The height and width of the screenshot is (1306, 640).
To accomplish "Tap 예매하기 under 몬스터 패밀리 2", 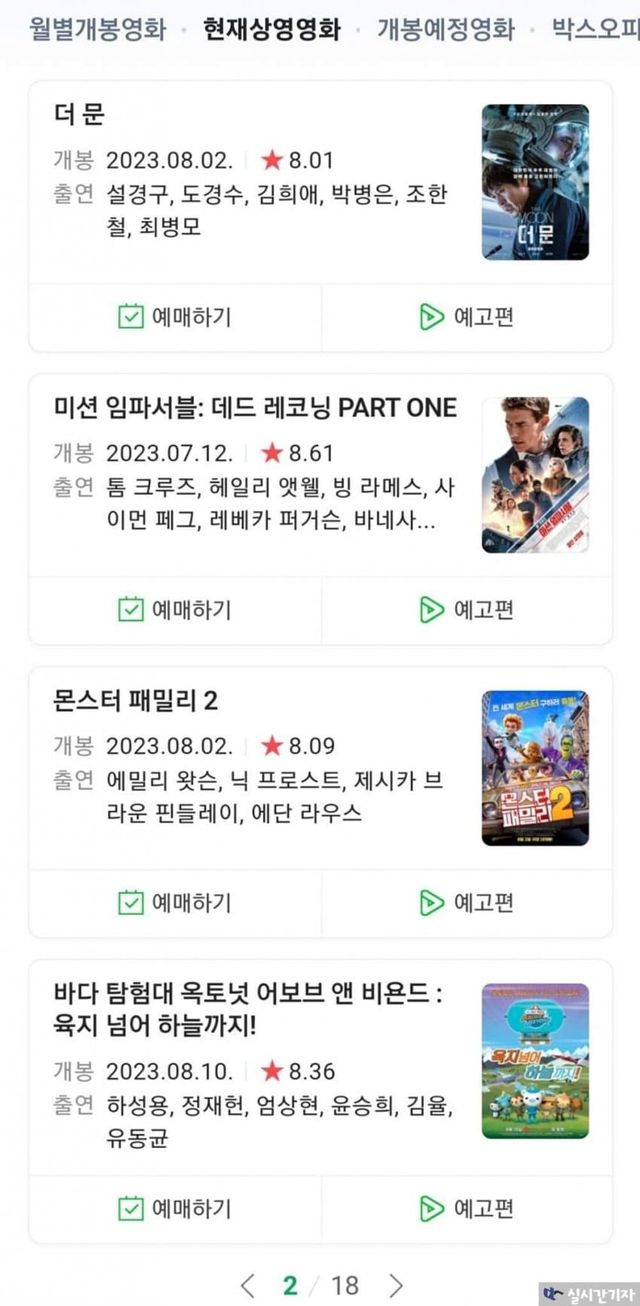I will pyautogui.click(x=175, y=902).
